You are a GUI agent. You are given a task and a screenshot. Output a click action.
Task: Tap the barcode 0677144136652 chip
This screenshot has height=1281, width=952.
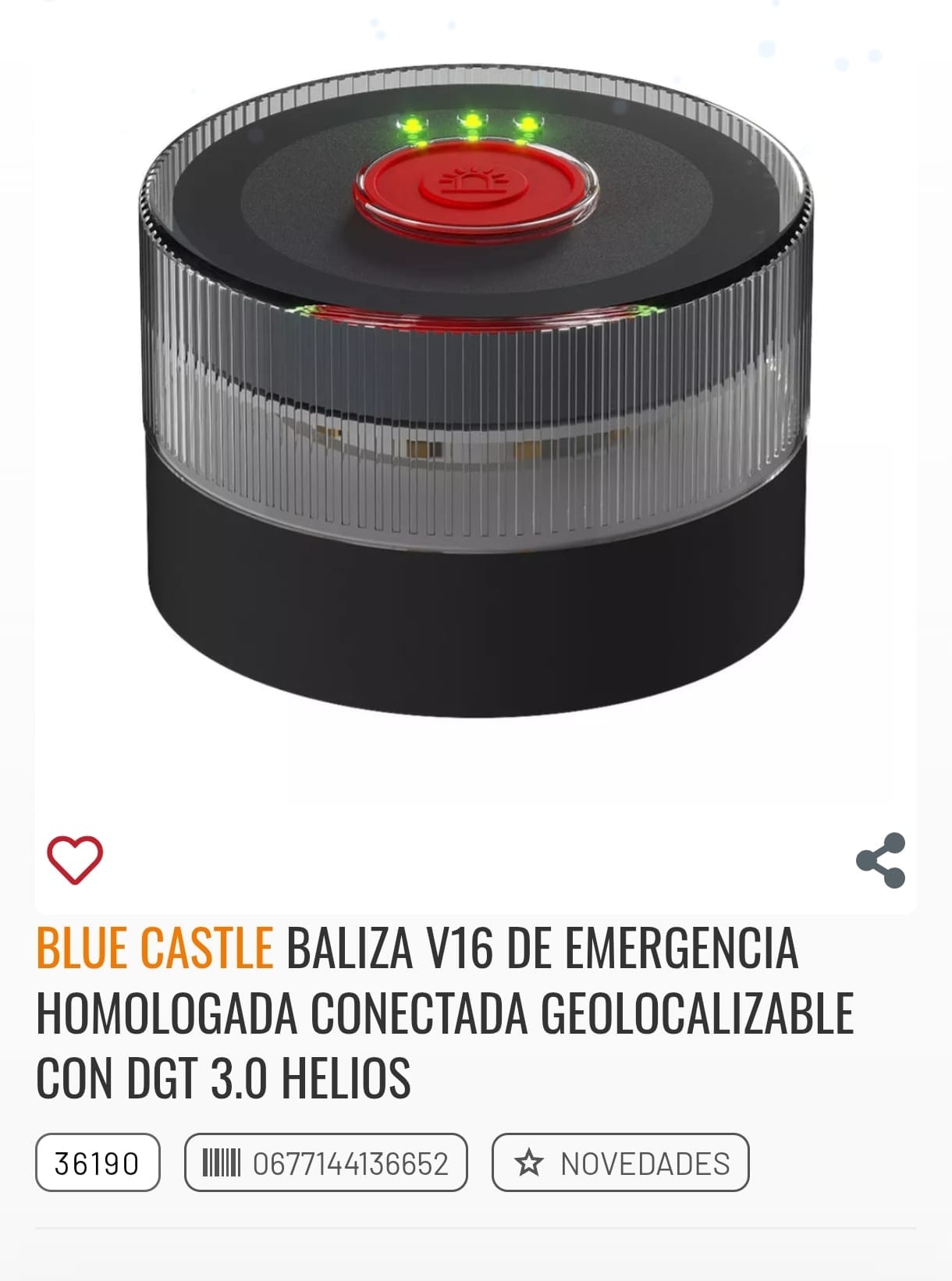326,1163
